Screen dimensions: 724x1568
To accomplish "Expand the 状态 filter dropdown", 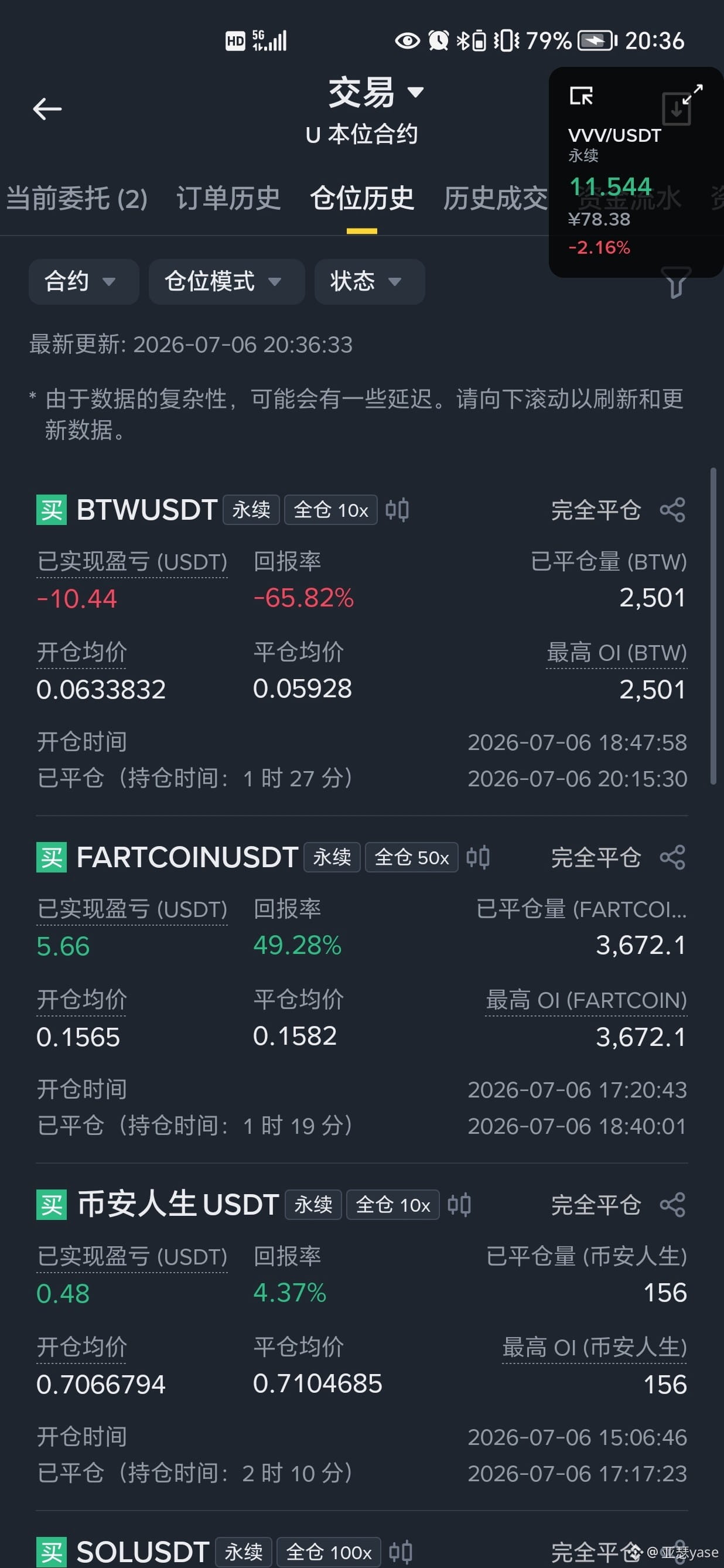I will click(x=369, y=281).
